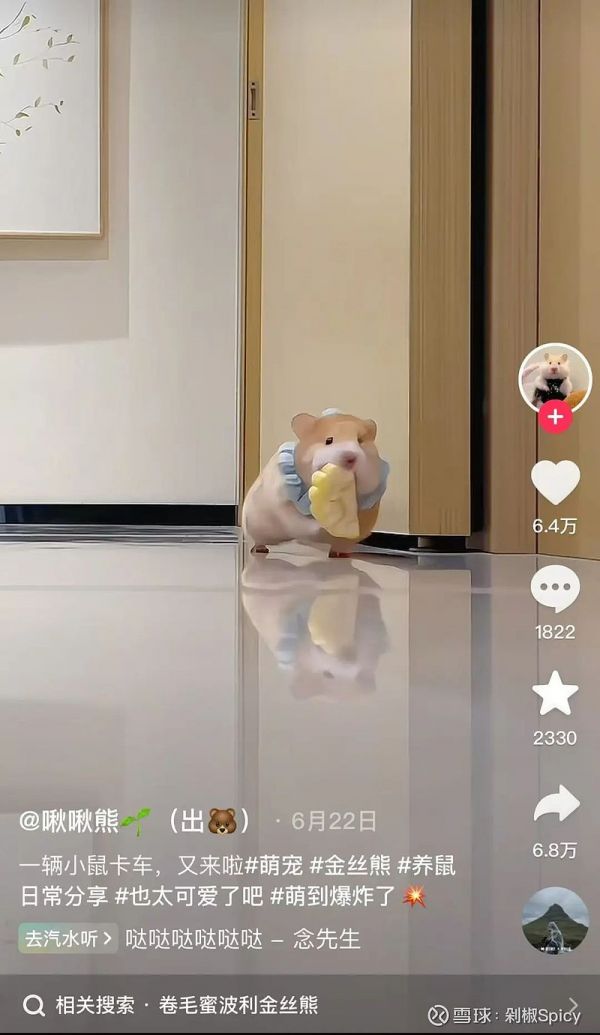Viewport: 600px width, 1035px height.
Task: Share this video using the arrow
Action: [x=556, y=803]
